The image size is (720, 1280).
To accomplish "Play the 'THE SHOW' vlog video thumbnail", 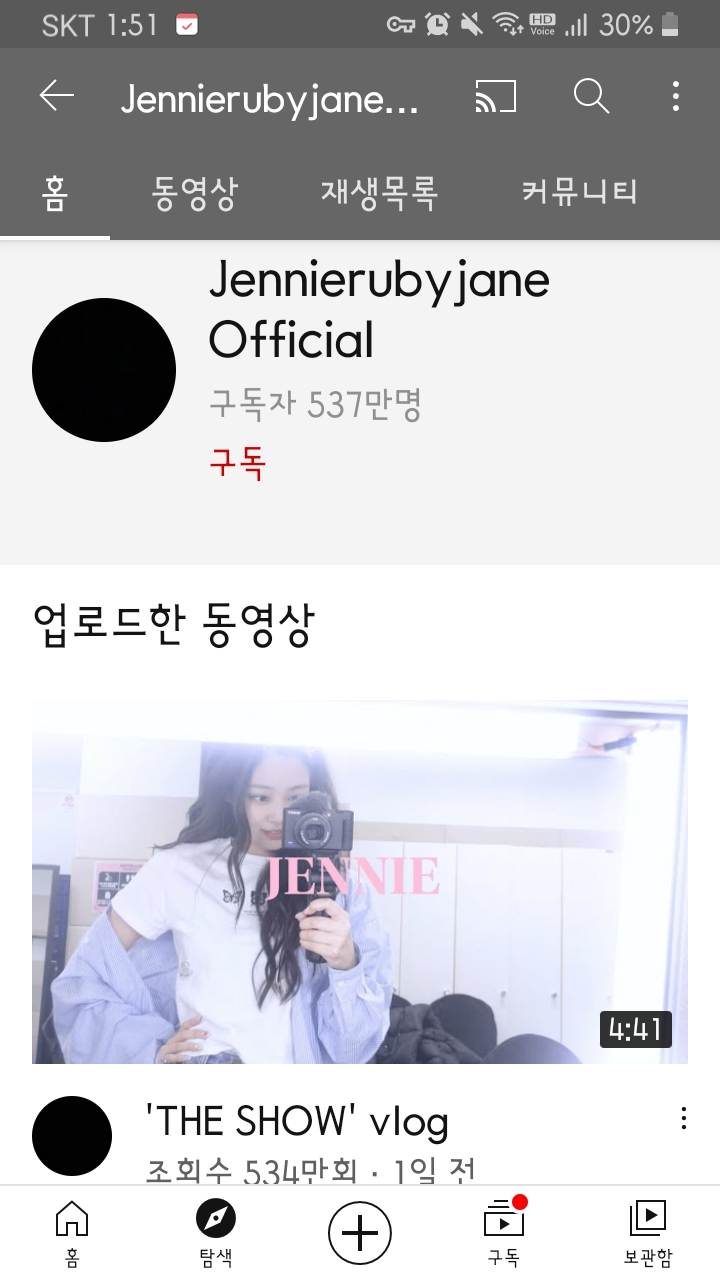I will tap(360, 881).
